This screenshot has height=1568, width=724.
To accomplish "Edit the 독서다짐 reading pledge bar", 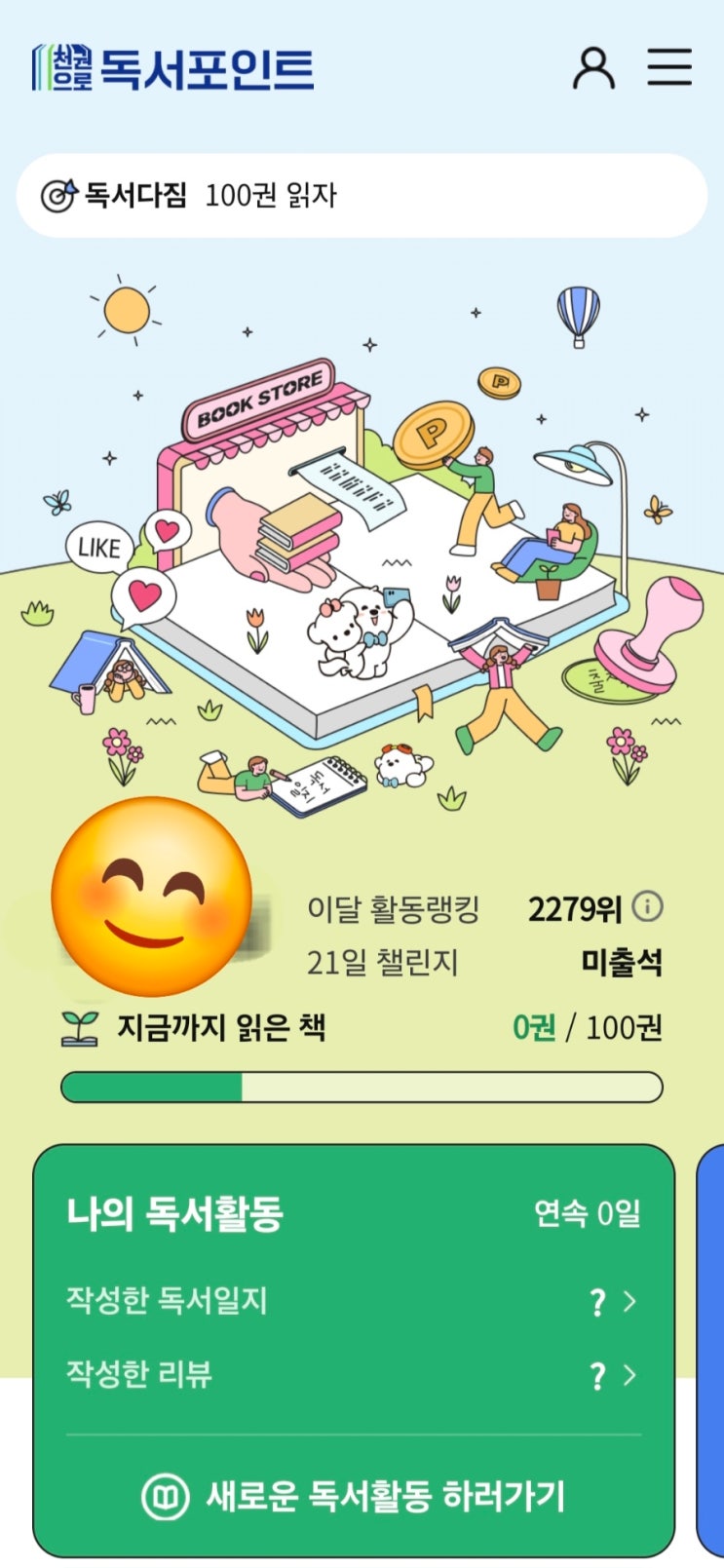I will [362, 195].
